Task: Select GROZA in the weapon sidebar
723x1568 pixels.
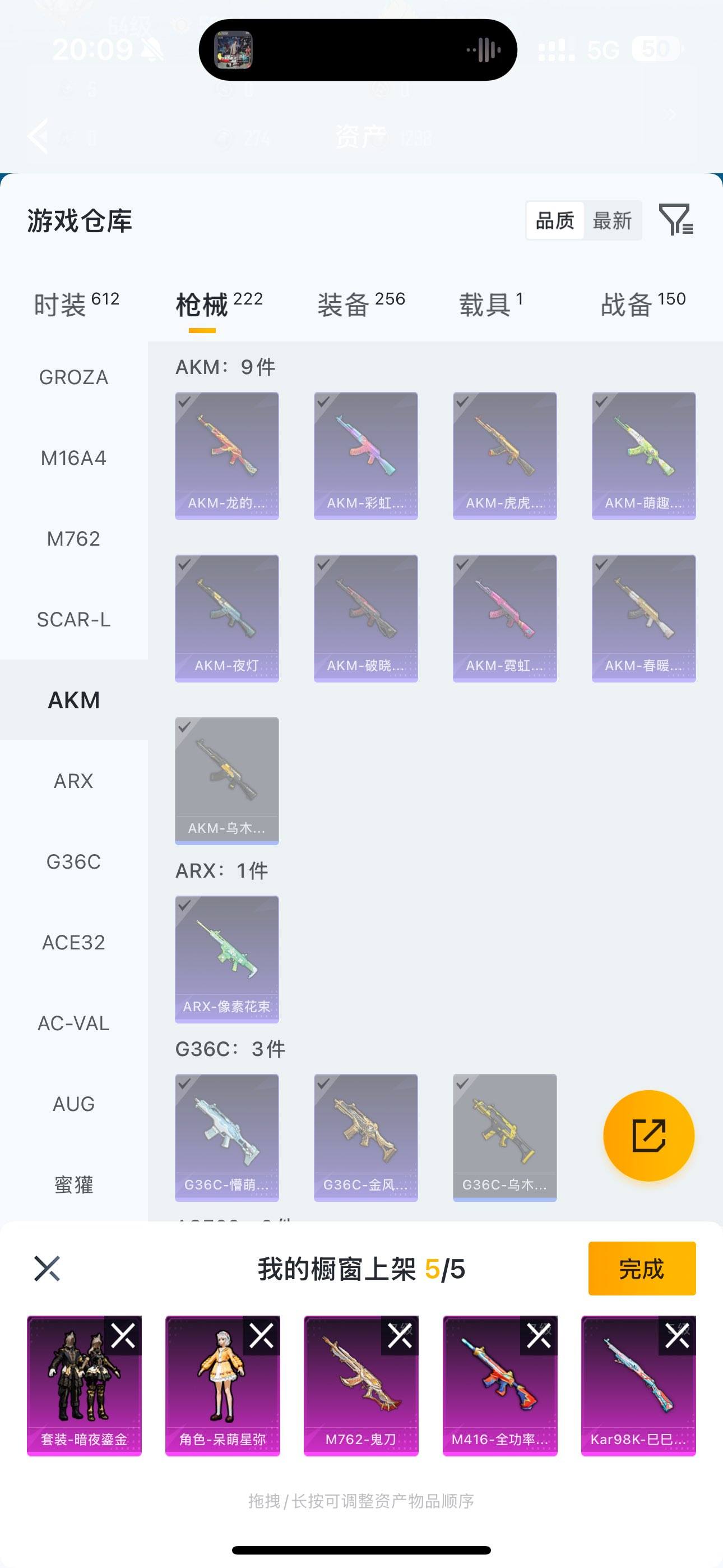Action: coord(73,377)
